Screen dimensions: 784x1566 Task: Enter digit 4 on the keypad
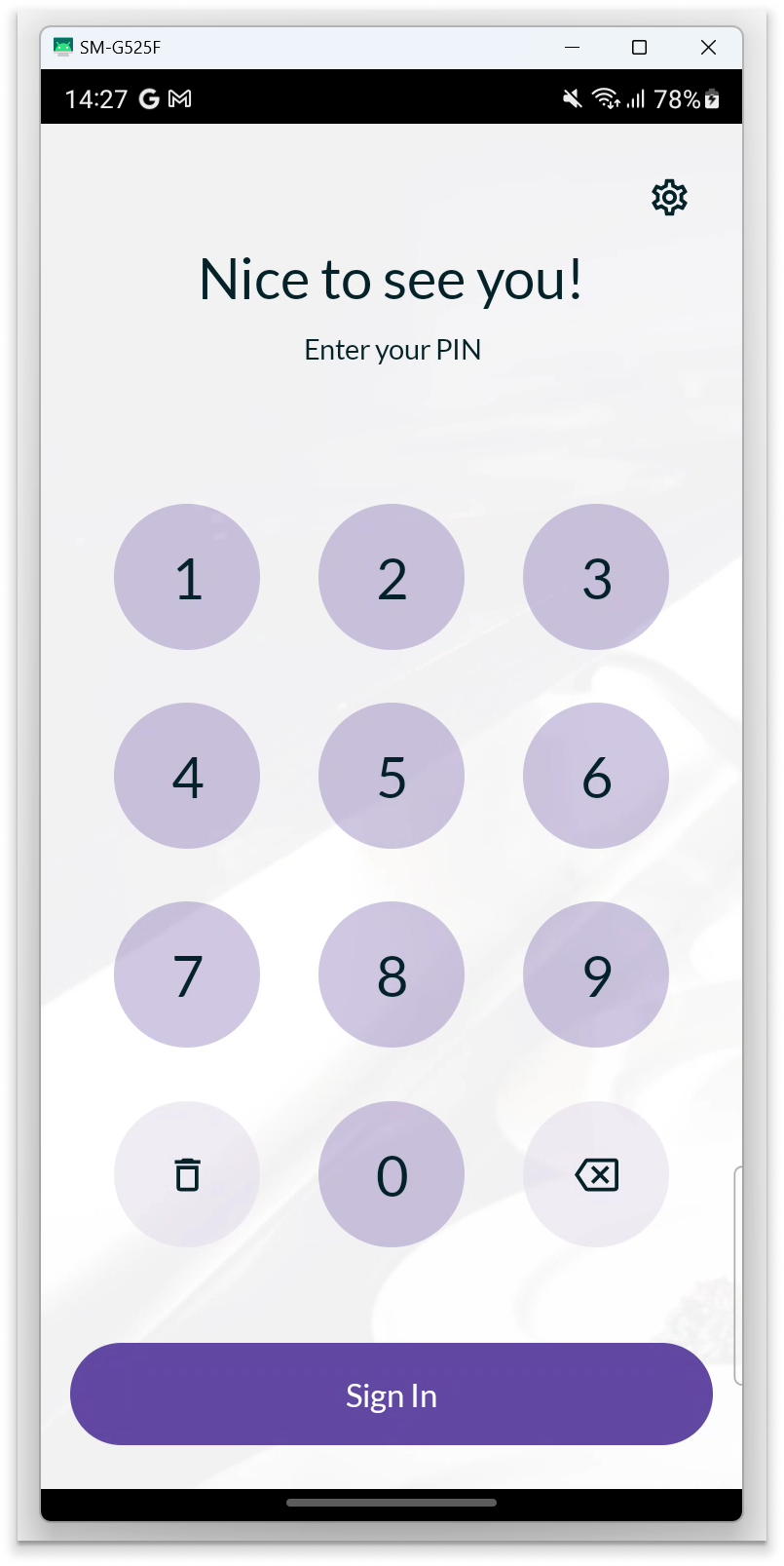[x=187, y=776]
